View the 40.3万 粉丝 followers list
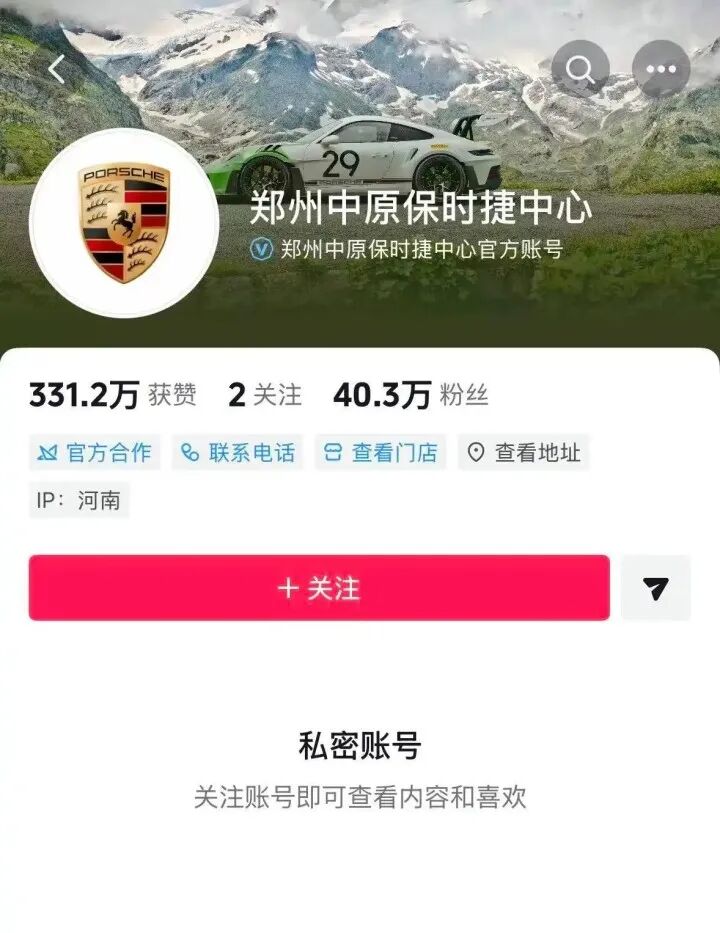 pyautogui.click(x=411, y=395)
